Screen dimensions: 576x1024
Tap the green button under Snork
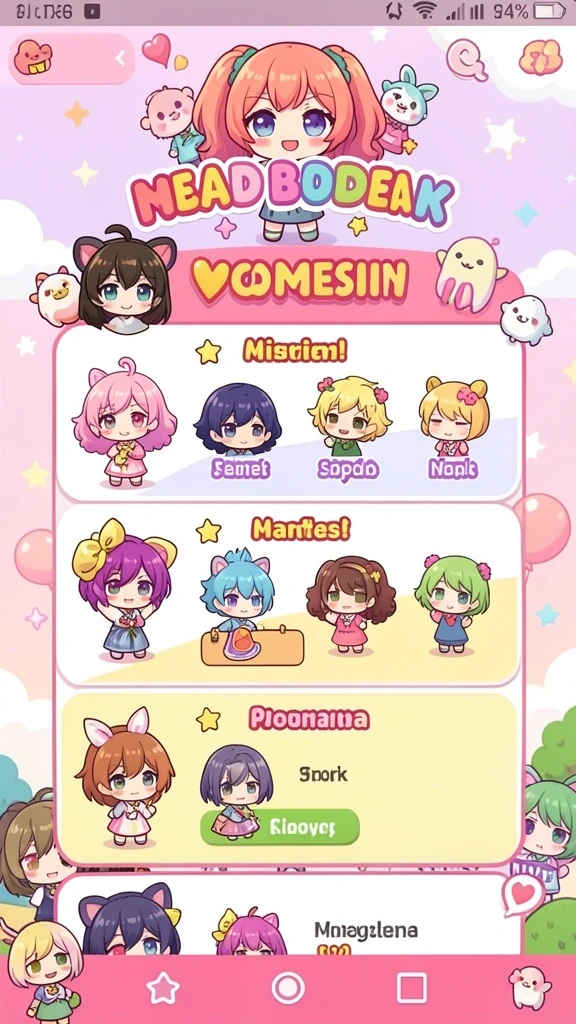280,827
